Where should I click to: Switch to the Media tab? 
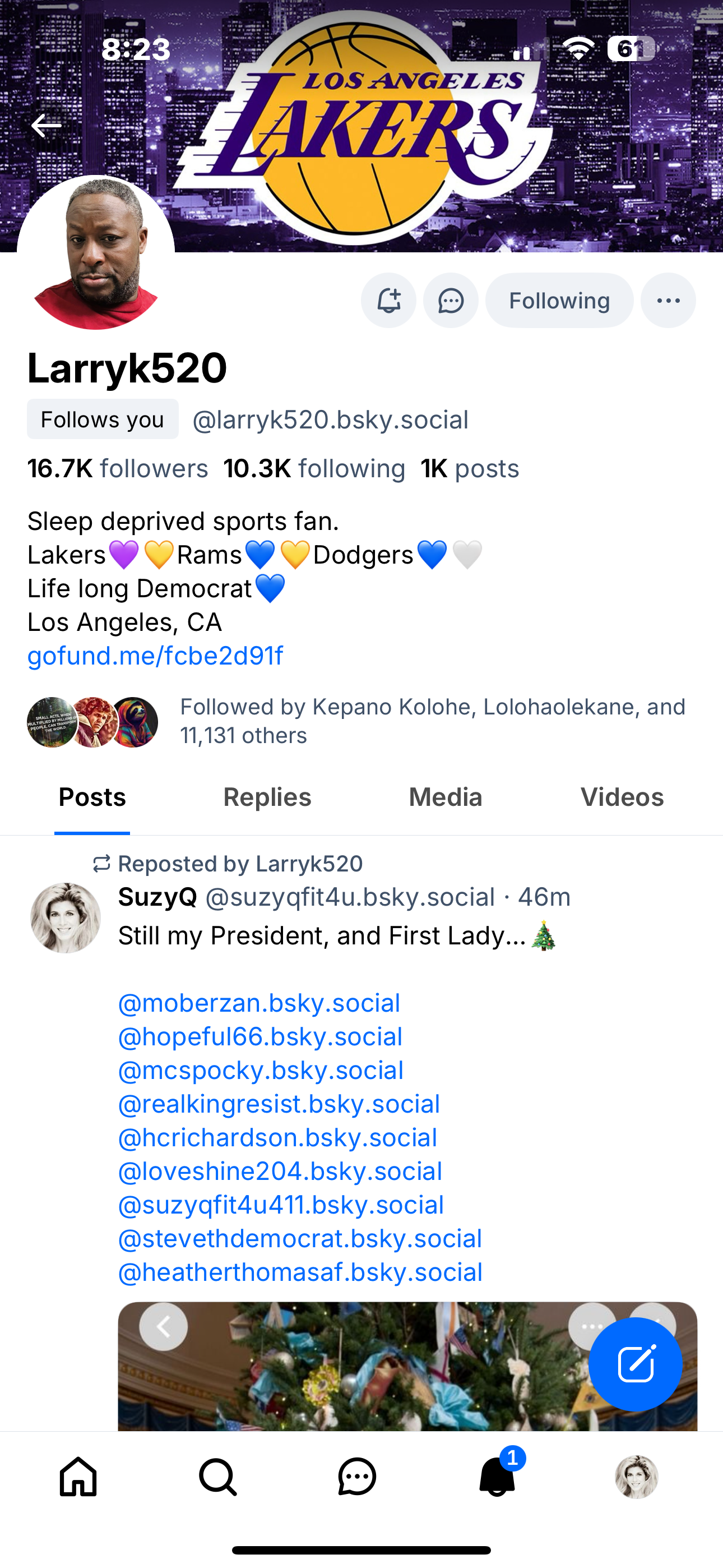(446, 797)
